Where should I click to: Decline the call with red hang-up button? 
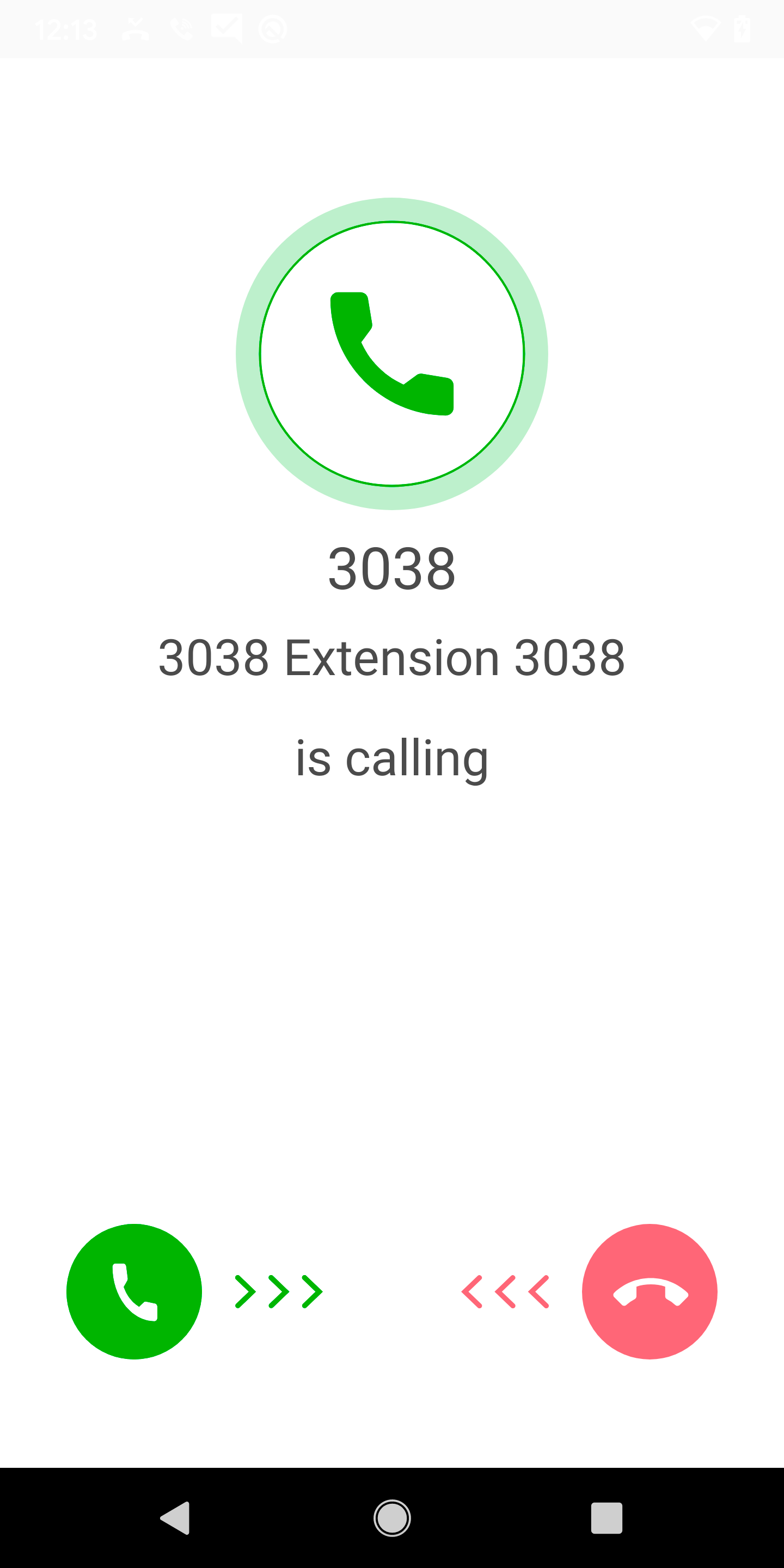pos(650,1291)
